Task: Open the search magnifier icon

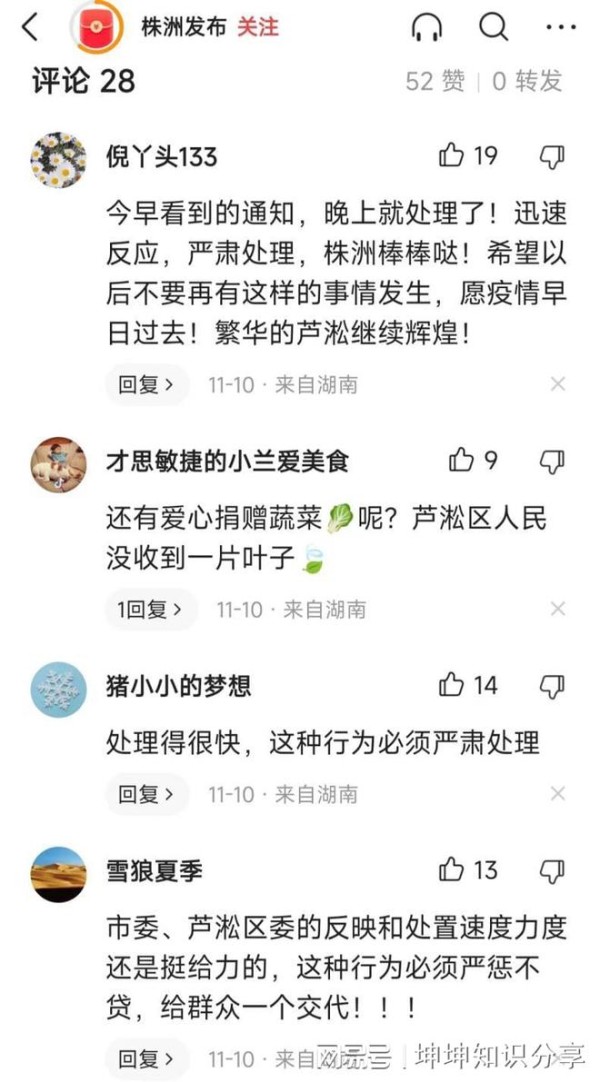Action: 493,28
